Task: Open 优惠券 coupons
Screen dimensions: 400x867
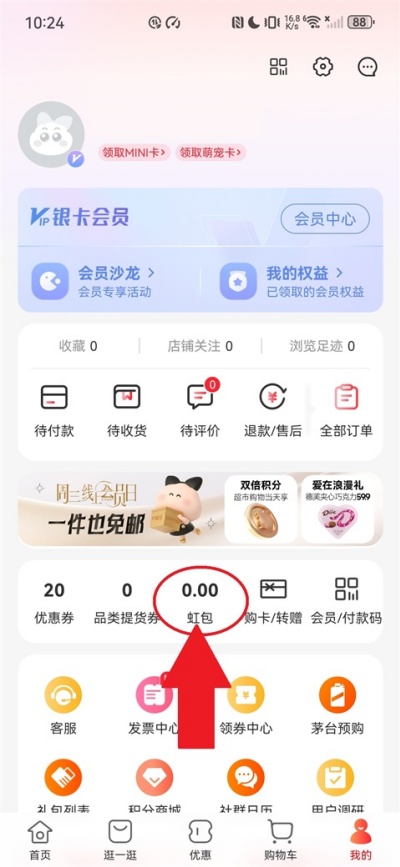Action: click(x=54, y=603)
